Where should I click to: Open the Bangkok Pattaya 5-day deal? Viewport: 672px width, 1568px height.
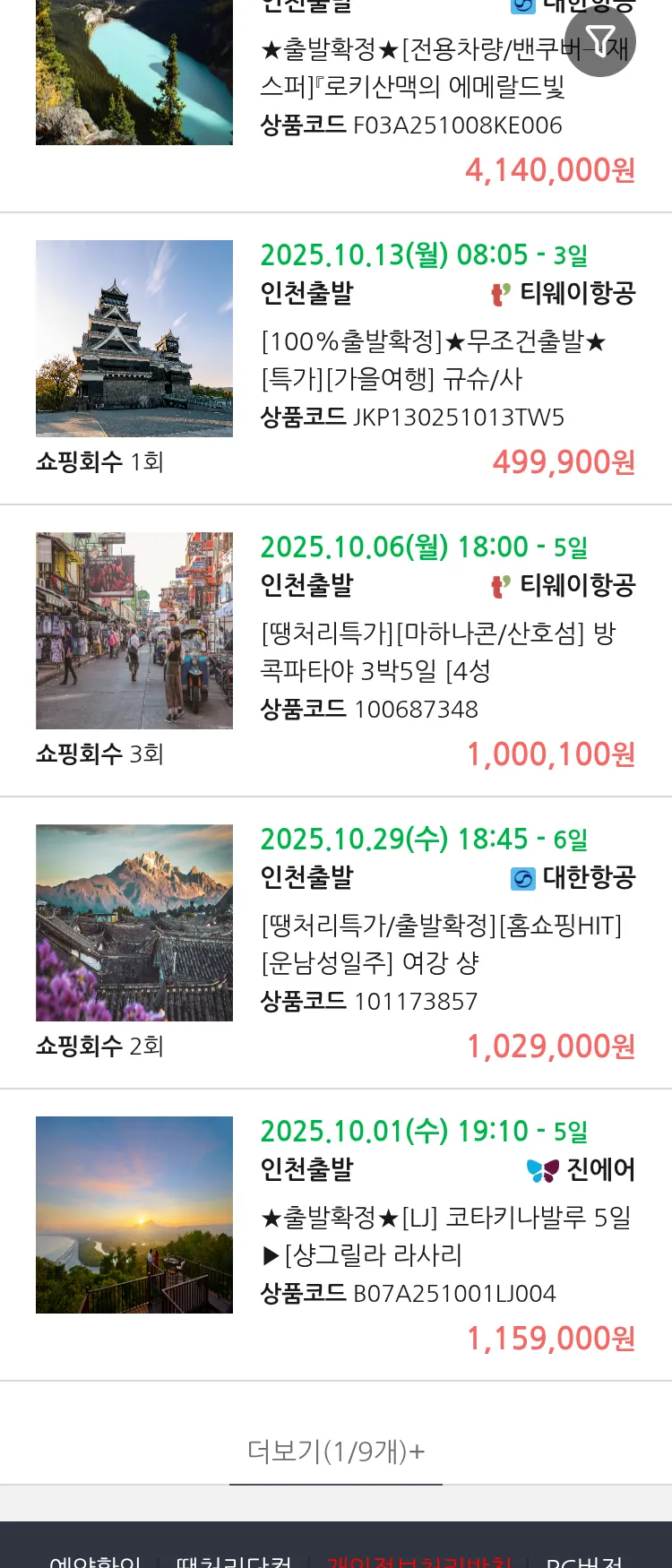point(437,651)
